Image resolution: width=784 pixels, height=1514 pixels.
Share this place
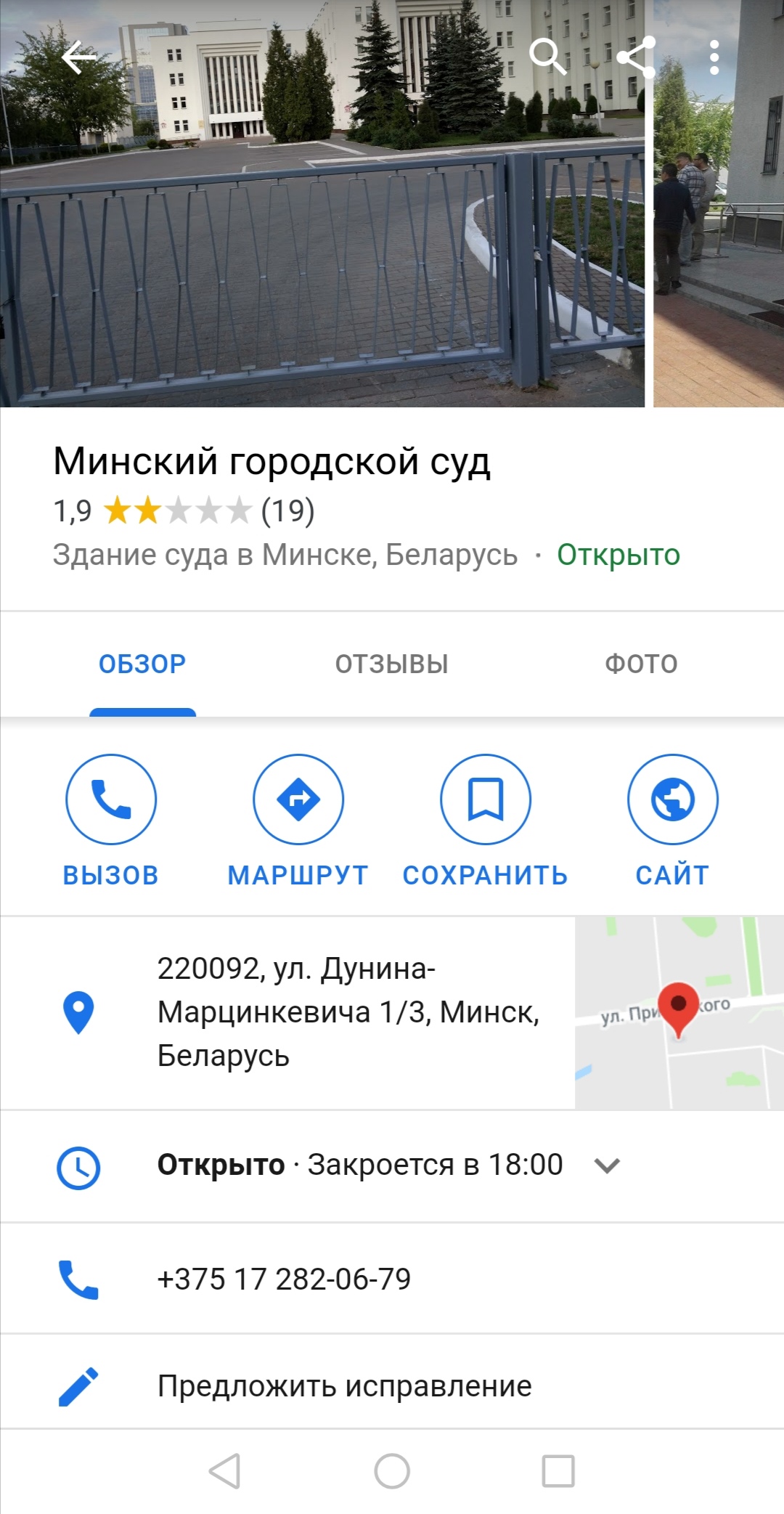635,57
